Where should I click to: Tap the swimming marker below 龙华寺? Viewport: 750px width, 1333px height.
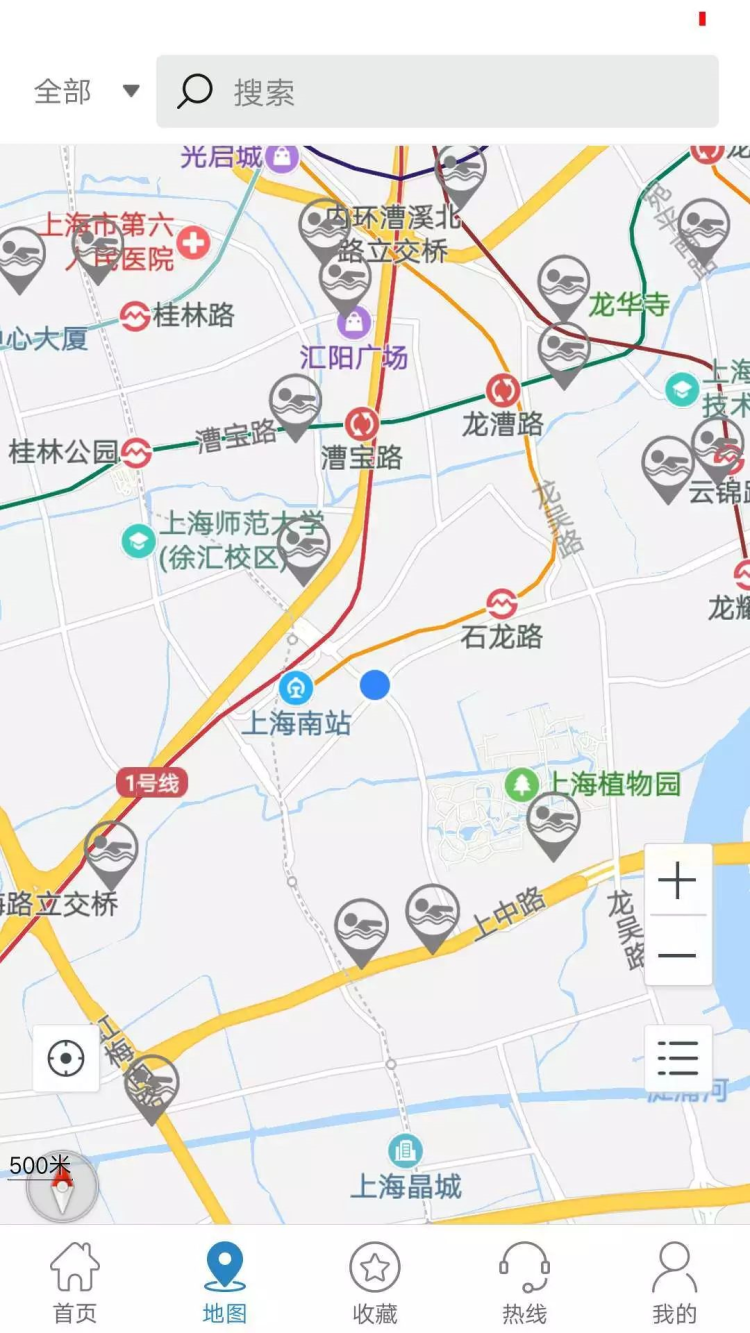[564, 350]
